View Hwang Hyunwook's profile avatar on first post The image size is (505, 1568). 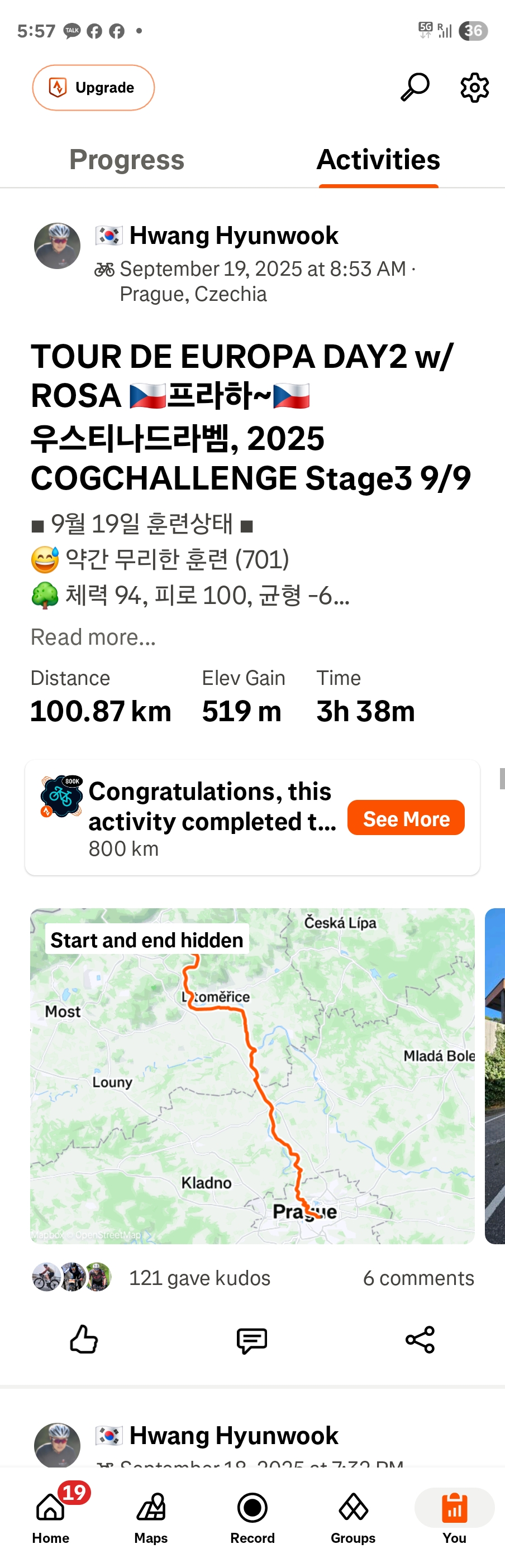pyautogui.click(x=58, y=246)
